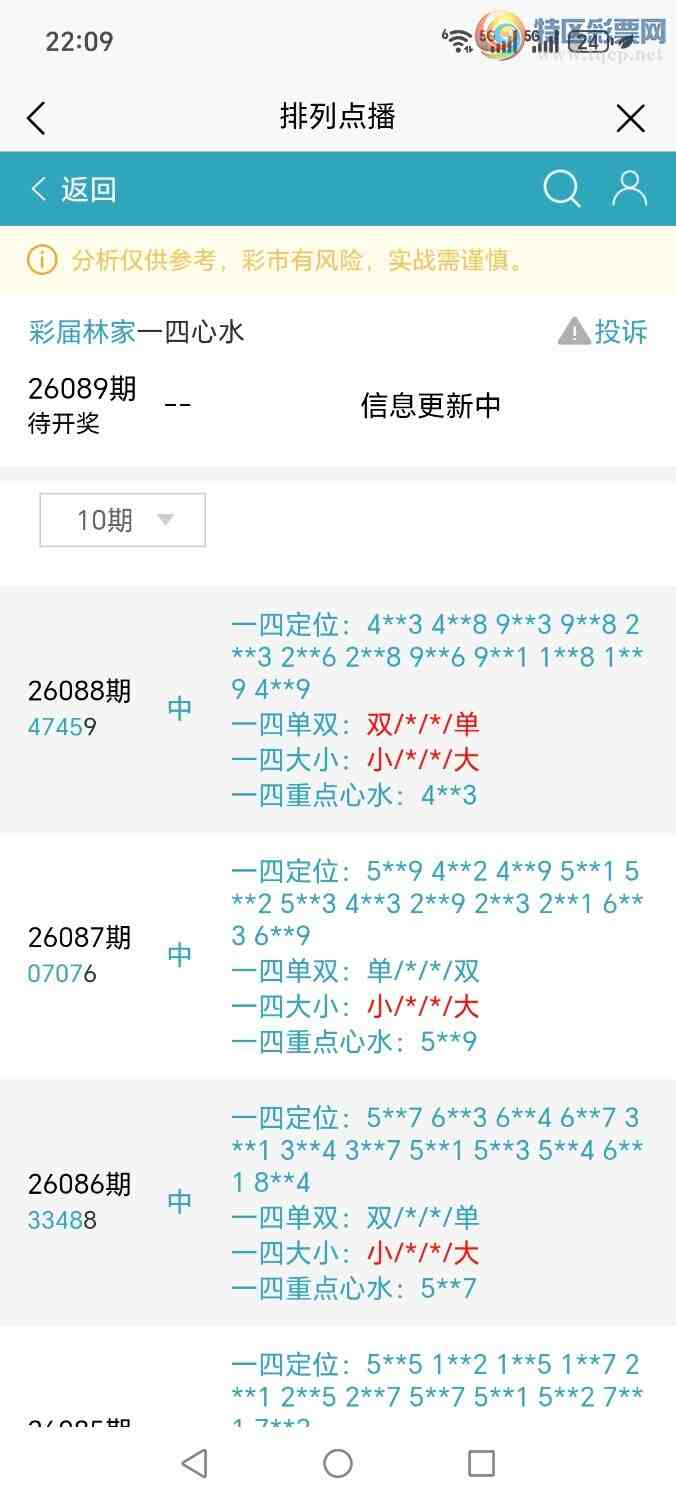The height and width of the screenshot is (1500, 676).
Task: Tap the black back arrow beside 排列点播
Action: (x=36, y=119)
